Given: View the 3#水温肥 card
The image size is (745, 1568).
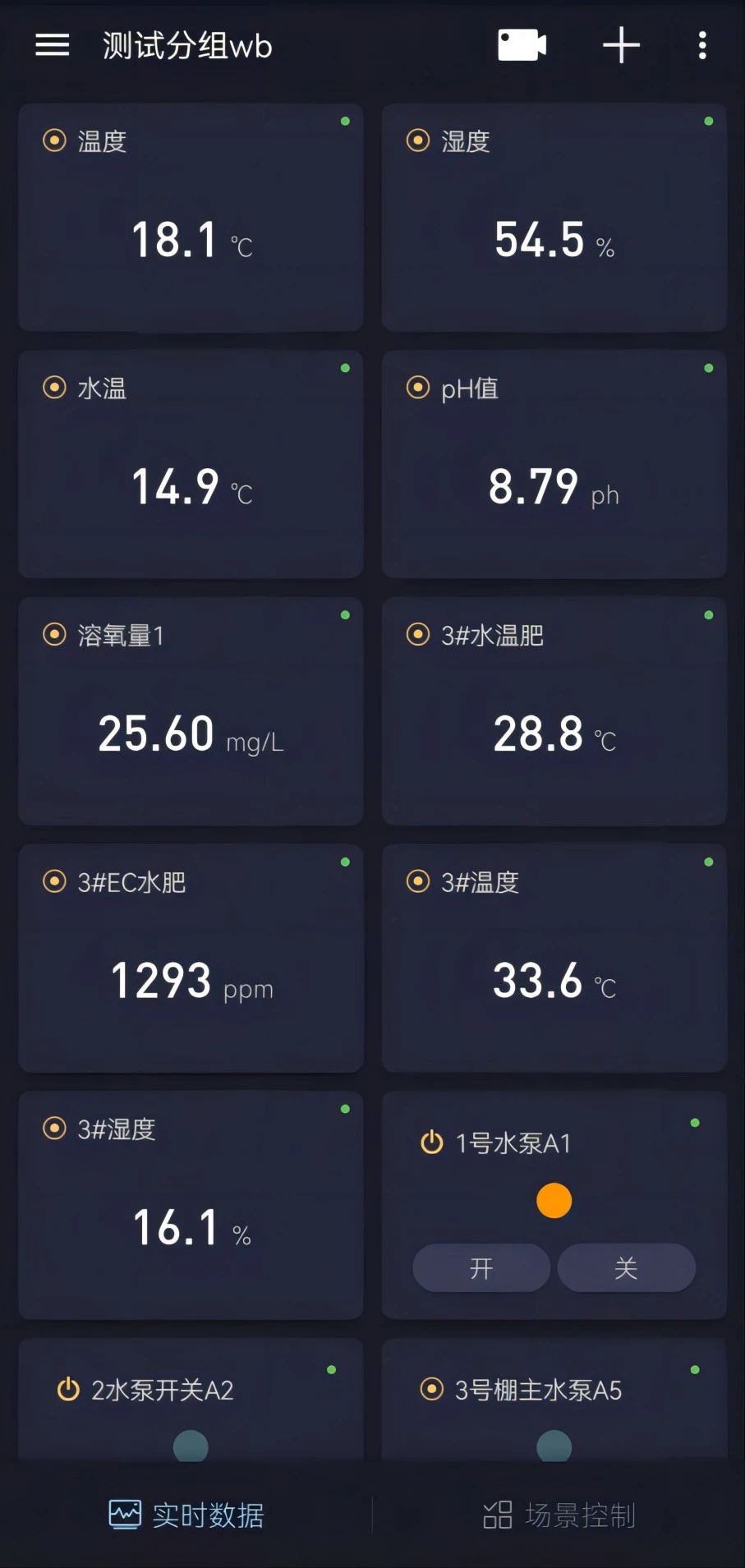Looking at the screenshot, I should pos(554,711).
